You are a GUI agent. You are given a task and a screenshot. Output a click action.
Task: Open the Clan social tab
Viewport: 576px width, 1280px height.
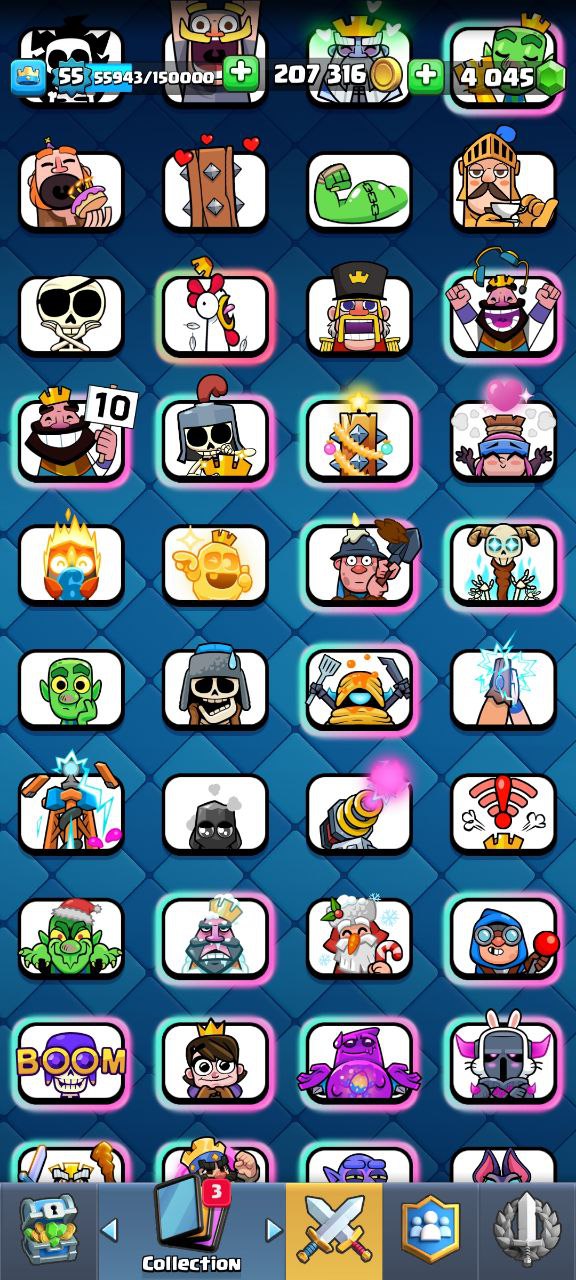430,1230
